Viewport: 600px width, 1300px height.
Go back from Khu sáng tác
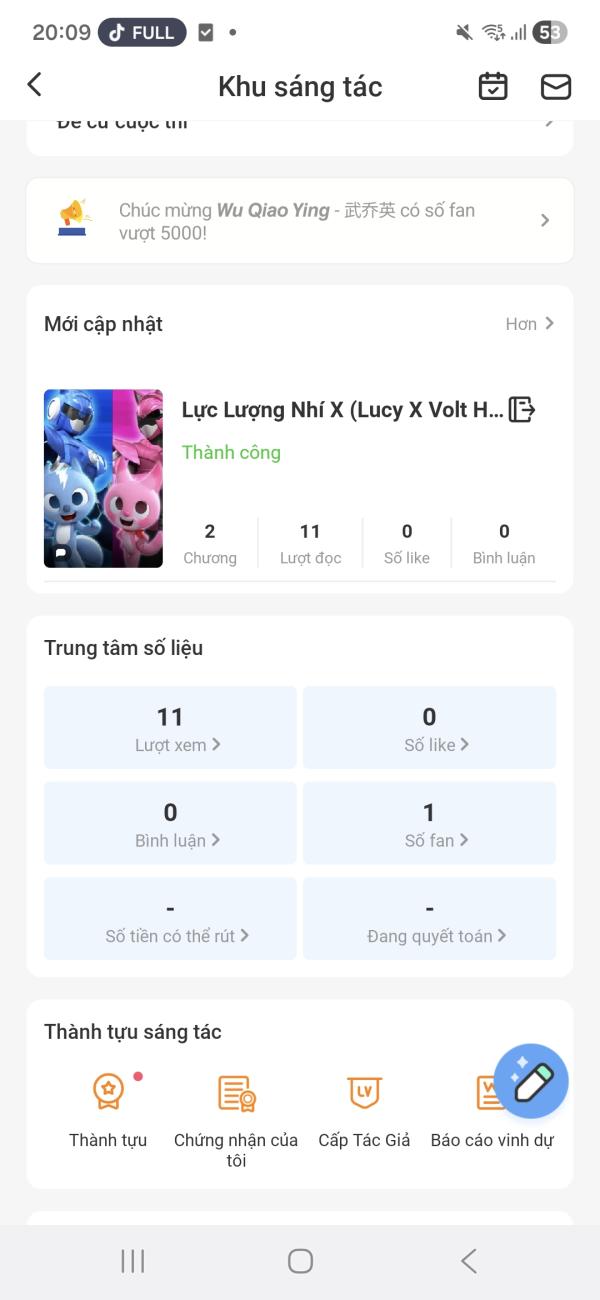coord(35,85)
